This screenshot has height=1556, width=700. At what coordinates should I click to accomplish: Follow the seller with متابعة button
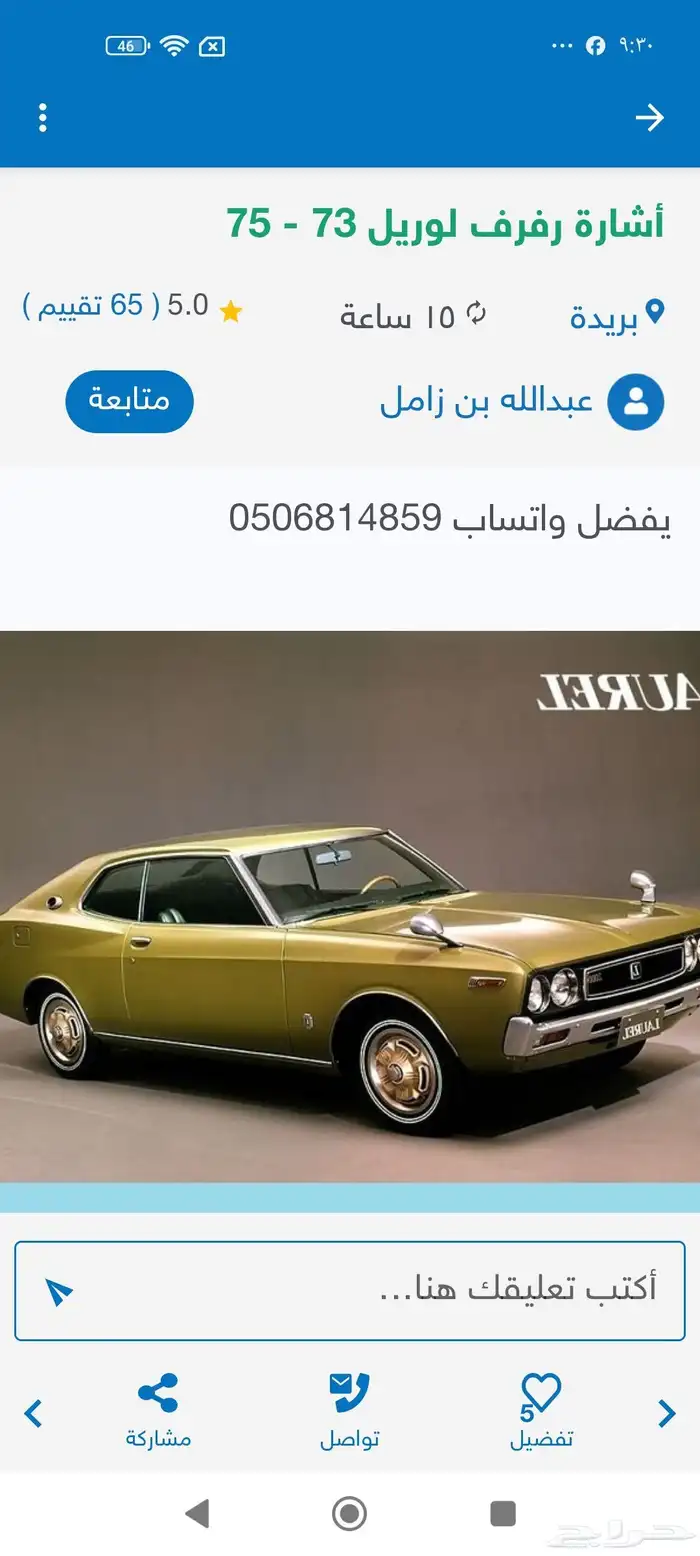[129, 401]
